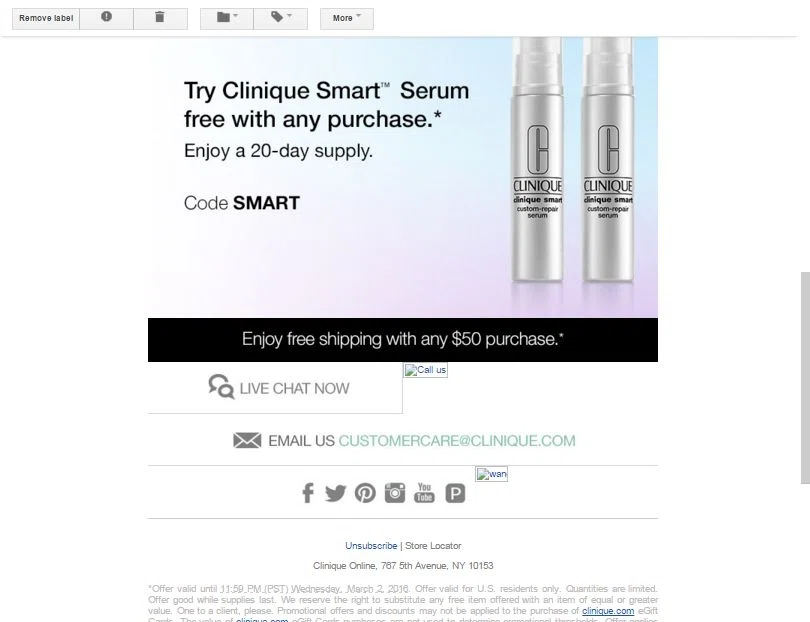Open Clinique's YouTube channel
Viewport: 810px width, 622px height.
pyautogui.click(x=425, y=492)
